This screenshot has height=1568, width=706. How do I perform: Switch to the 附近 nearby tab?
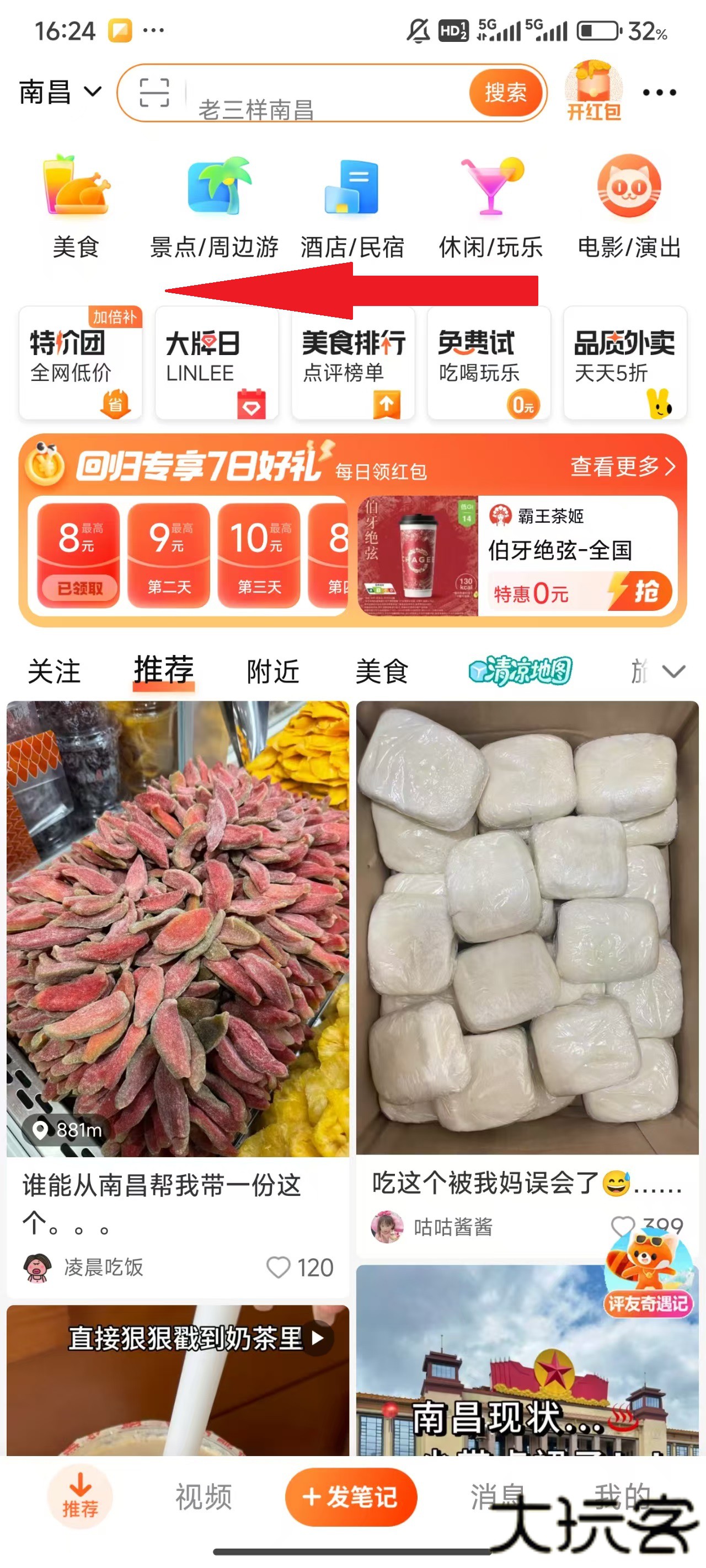coord(272,670)
